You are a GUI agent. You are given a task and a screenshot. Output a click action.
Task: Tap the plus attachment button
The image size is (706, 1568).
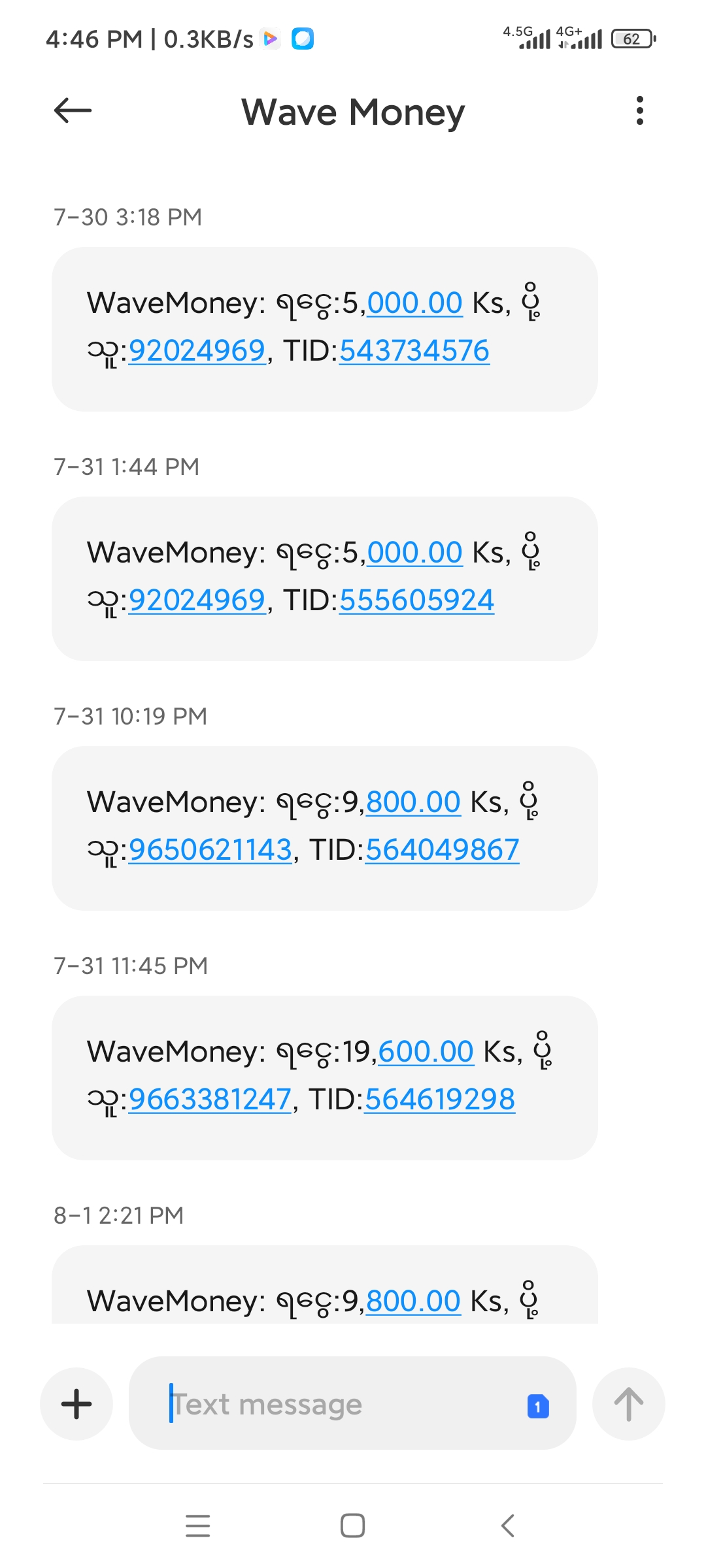pyautogui.click(x=76, y=1403)
